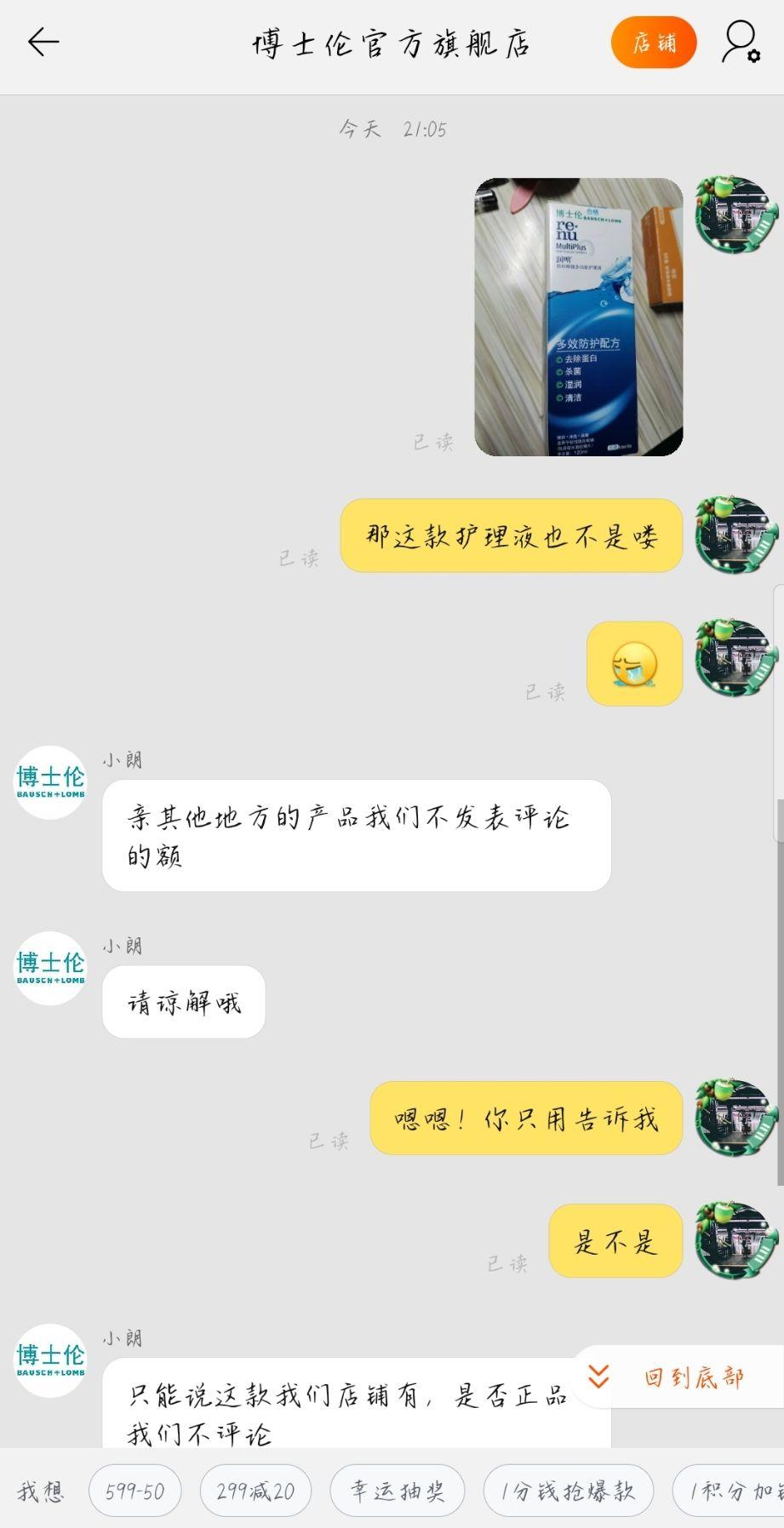Choose the 幸运抽奖 chip
The width and height of the screenshot is (784, 1528).
click(398, 1491)
